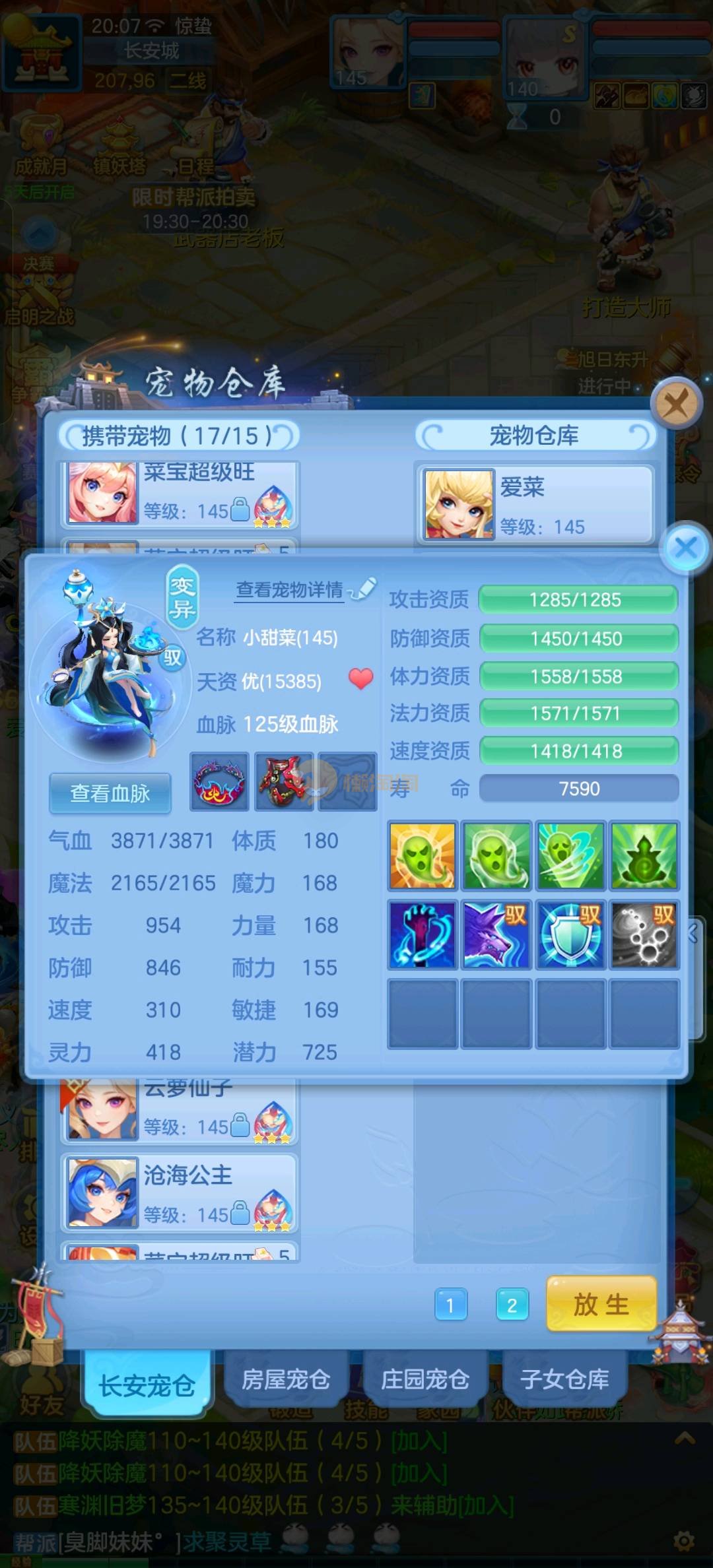
Task: View the blue shield skill icon
Action: pos(570,934)
